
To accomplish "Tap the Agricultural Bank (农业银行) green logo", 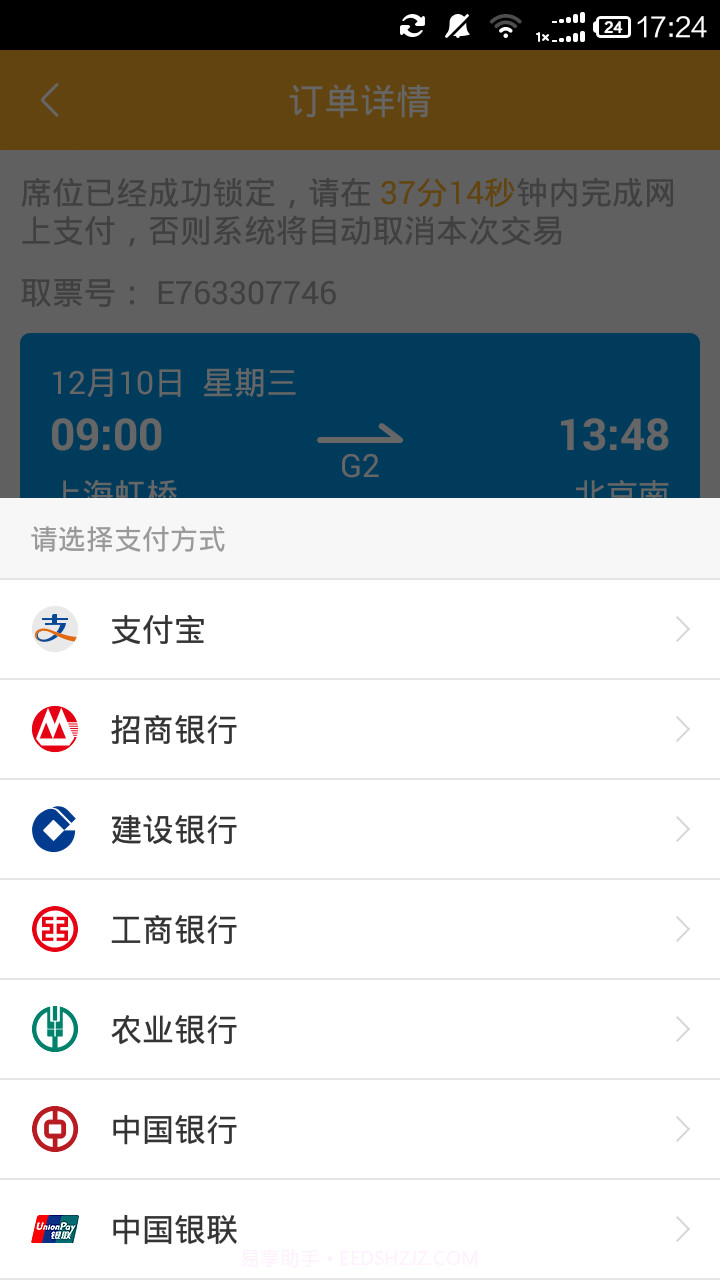I will tap(55, 1029).
